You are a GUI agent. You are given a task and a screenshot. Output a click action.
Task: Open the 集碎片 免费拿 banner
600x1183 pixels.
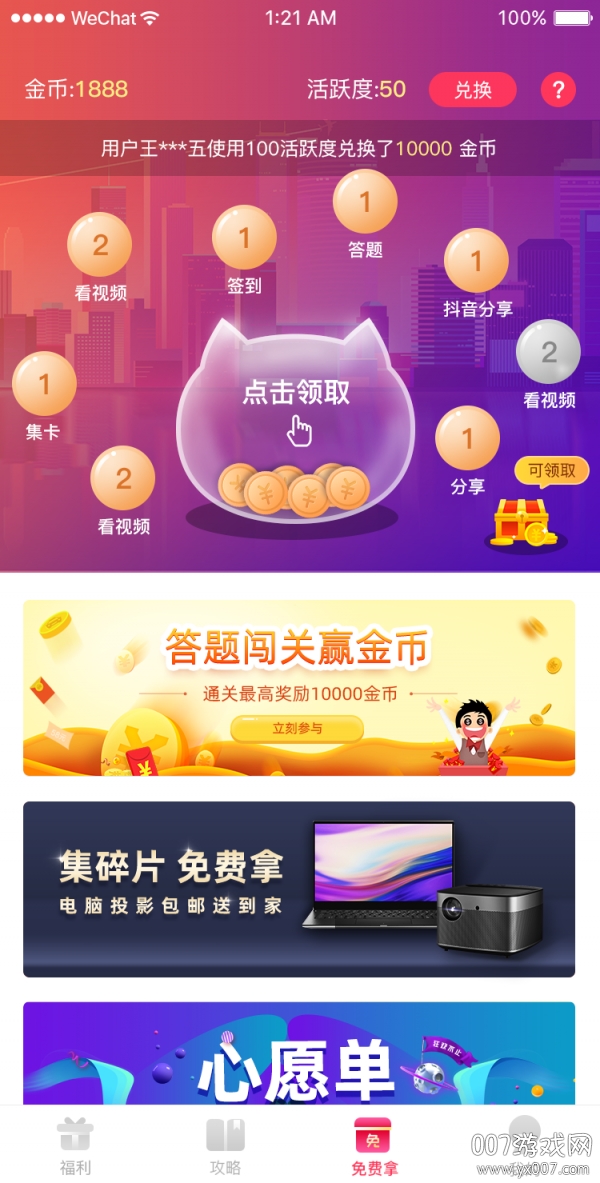point(299,888)
